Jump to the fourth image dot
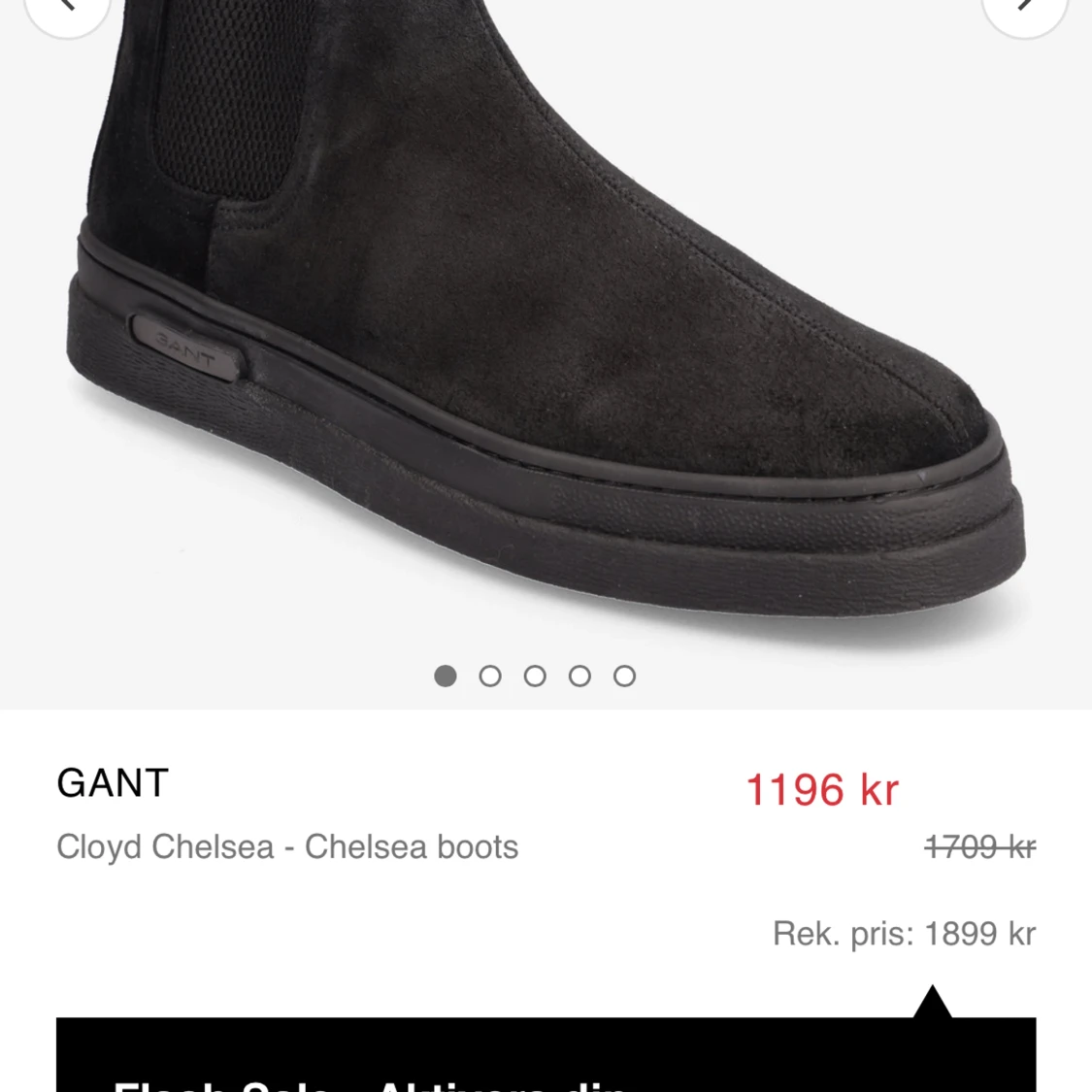The image size is (1092, 1092). (x=579, y=677)
